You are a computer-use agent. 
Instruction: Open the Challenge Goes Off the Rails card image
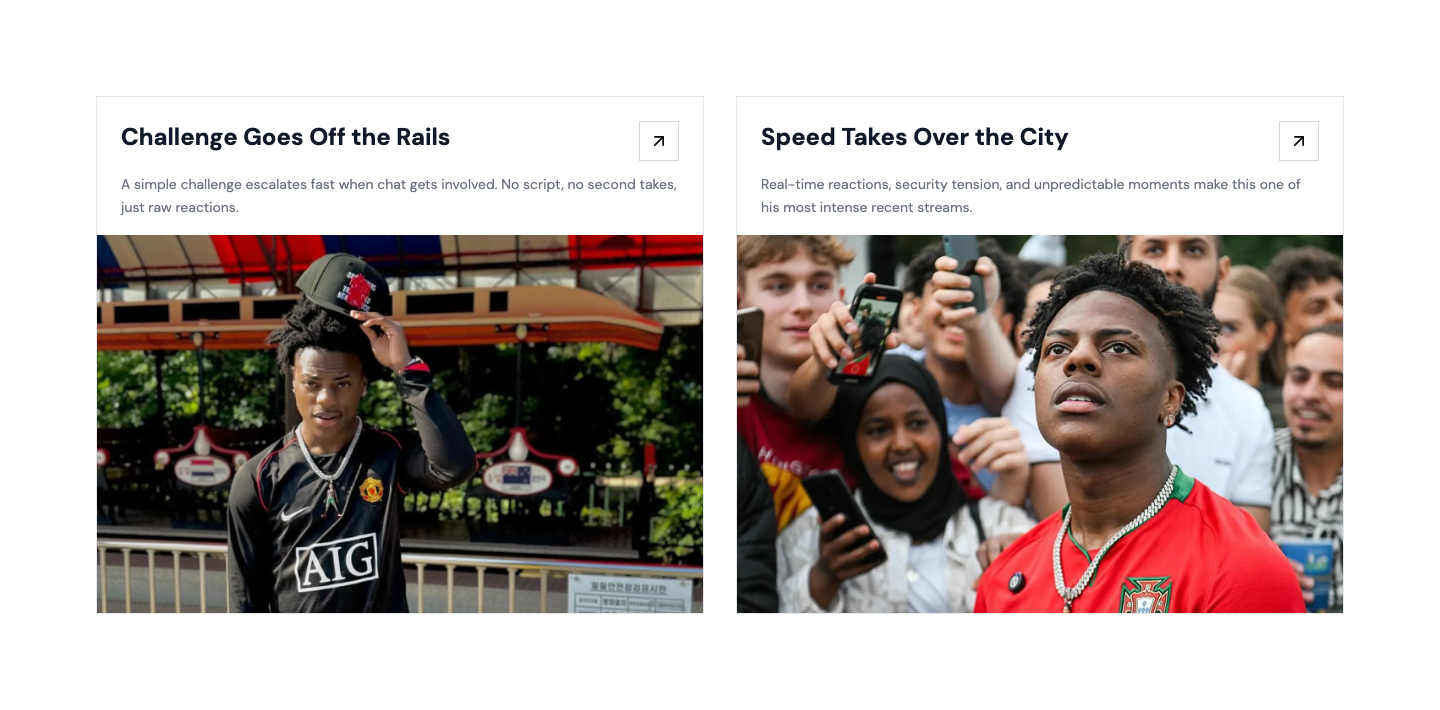(400, 424)
